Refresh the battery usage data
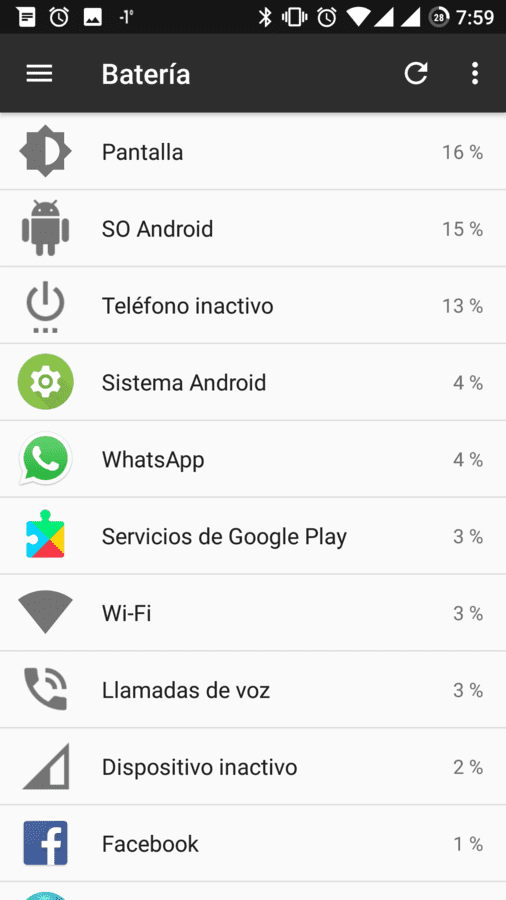 coord(415,73)
